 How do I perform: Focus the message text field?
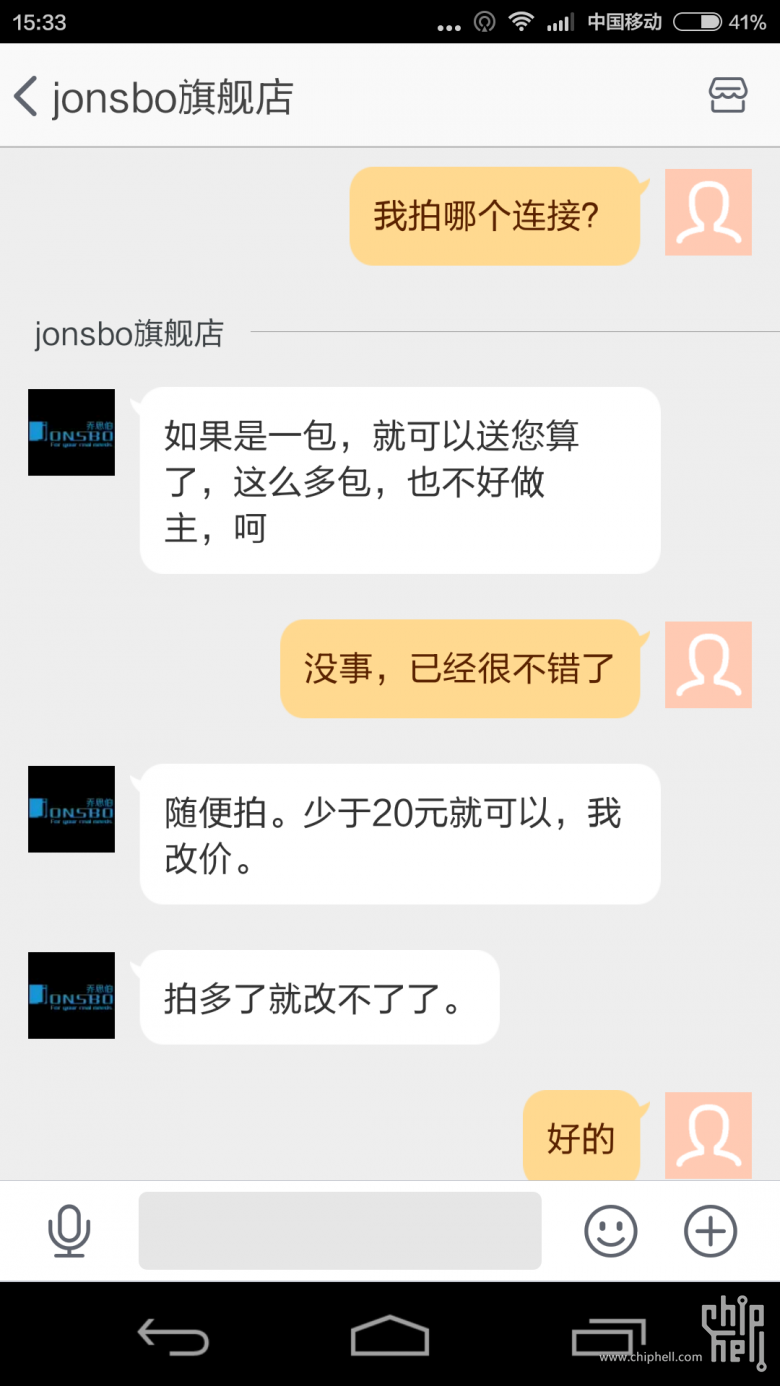(339, 1231)
